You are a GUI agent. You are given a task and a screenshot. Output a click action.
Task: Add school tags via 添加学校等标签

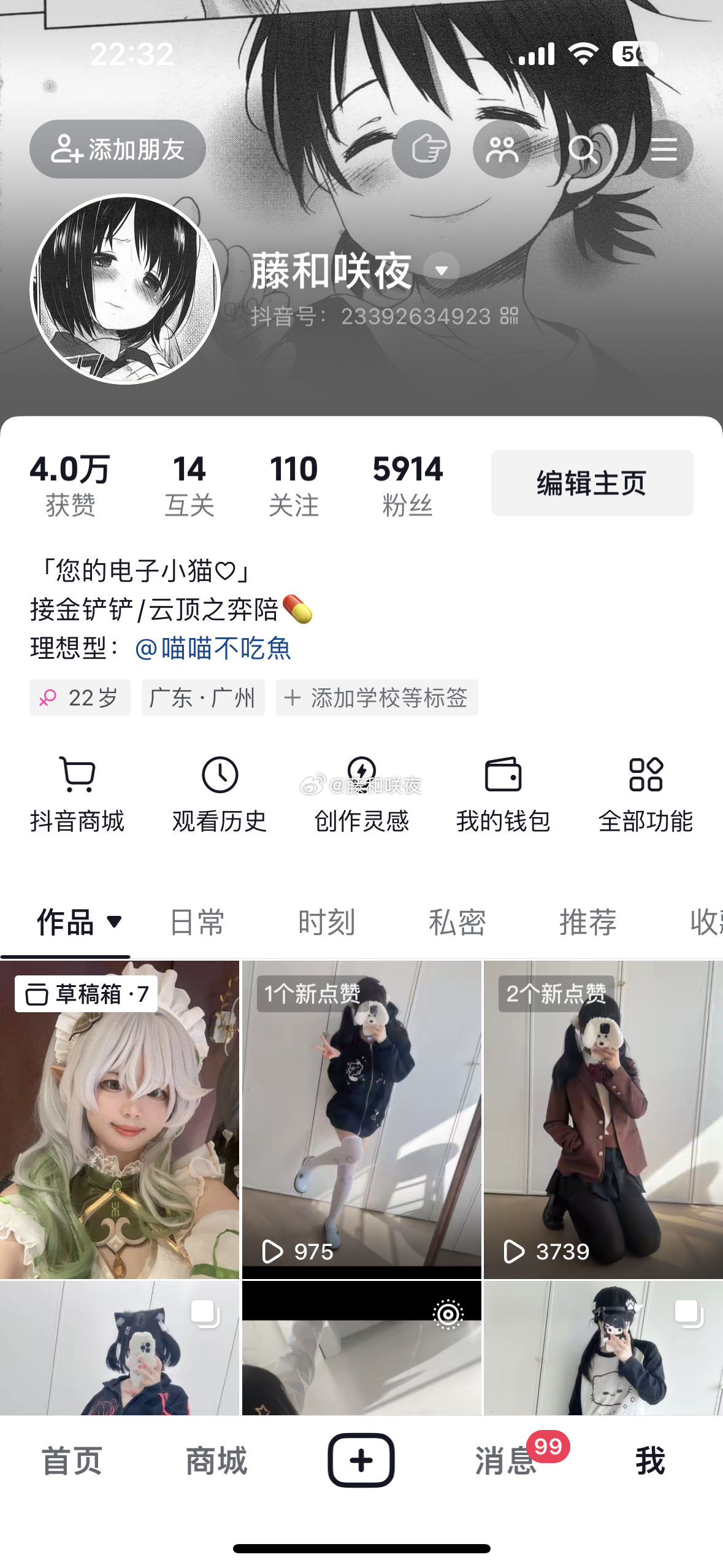[x=377, y=698]
